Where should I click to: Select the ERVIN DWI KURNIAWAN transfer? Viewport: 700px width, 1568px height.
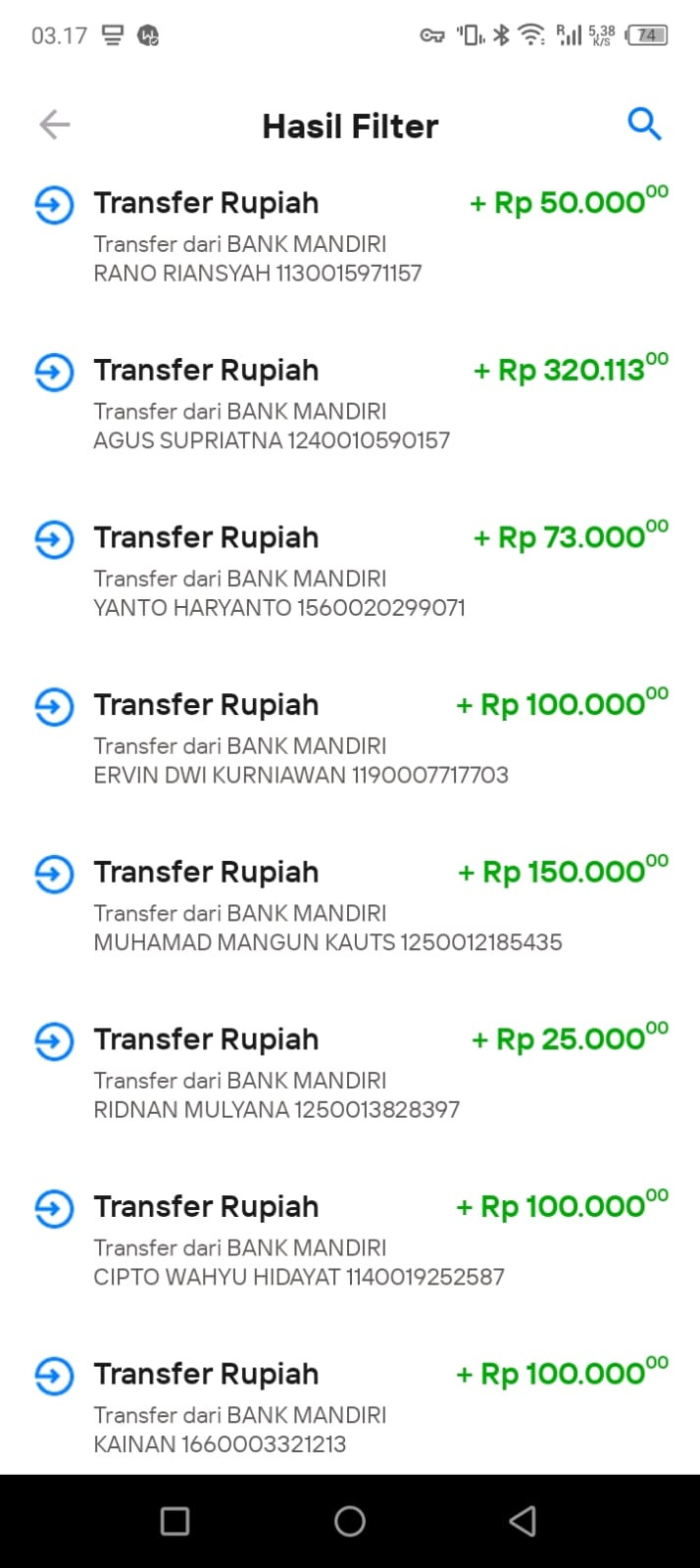coord(350,737)
